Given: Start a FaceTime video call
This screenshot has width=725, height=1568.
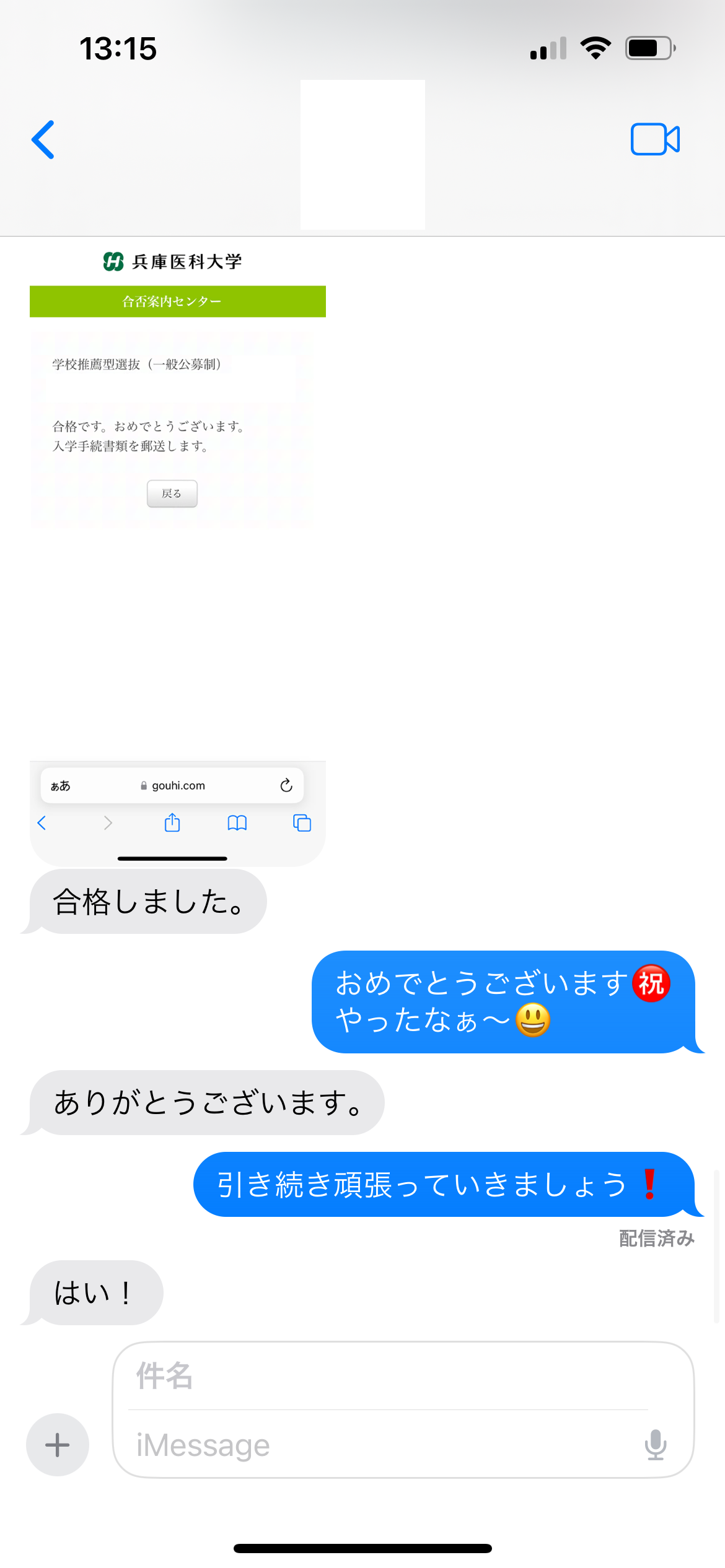Looking at the screenshot, I should coord(655,139).
